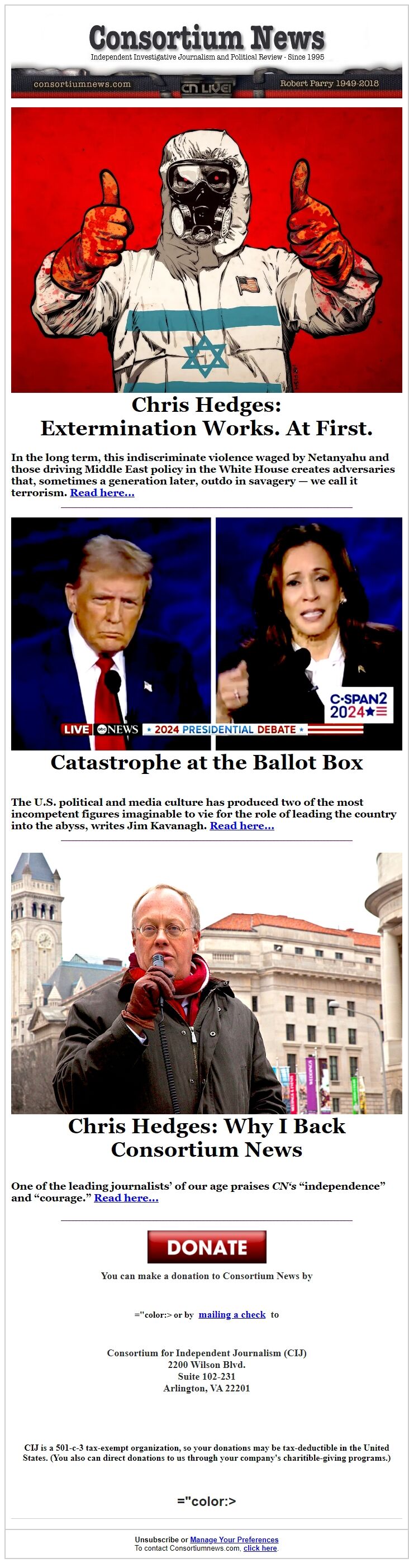Image resolution: width=409 pixels, height=1568 pixels.
Task: Tap 'click here' to contact Consortiumnews.com
Action: (x=260, y=1548)
